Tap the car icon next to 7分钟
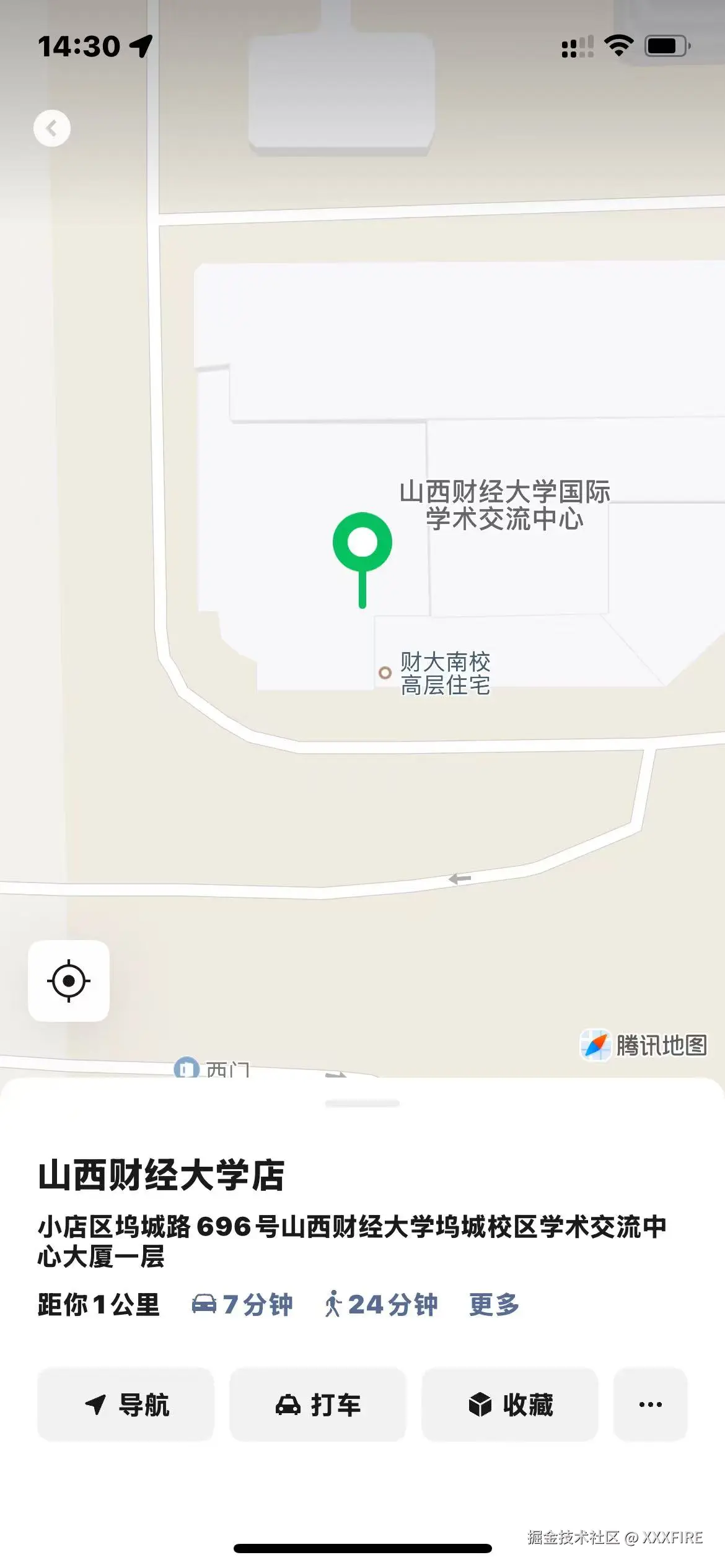Viewport: 725px width, 1568px height. click(206, 1303)
